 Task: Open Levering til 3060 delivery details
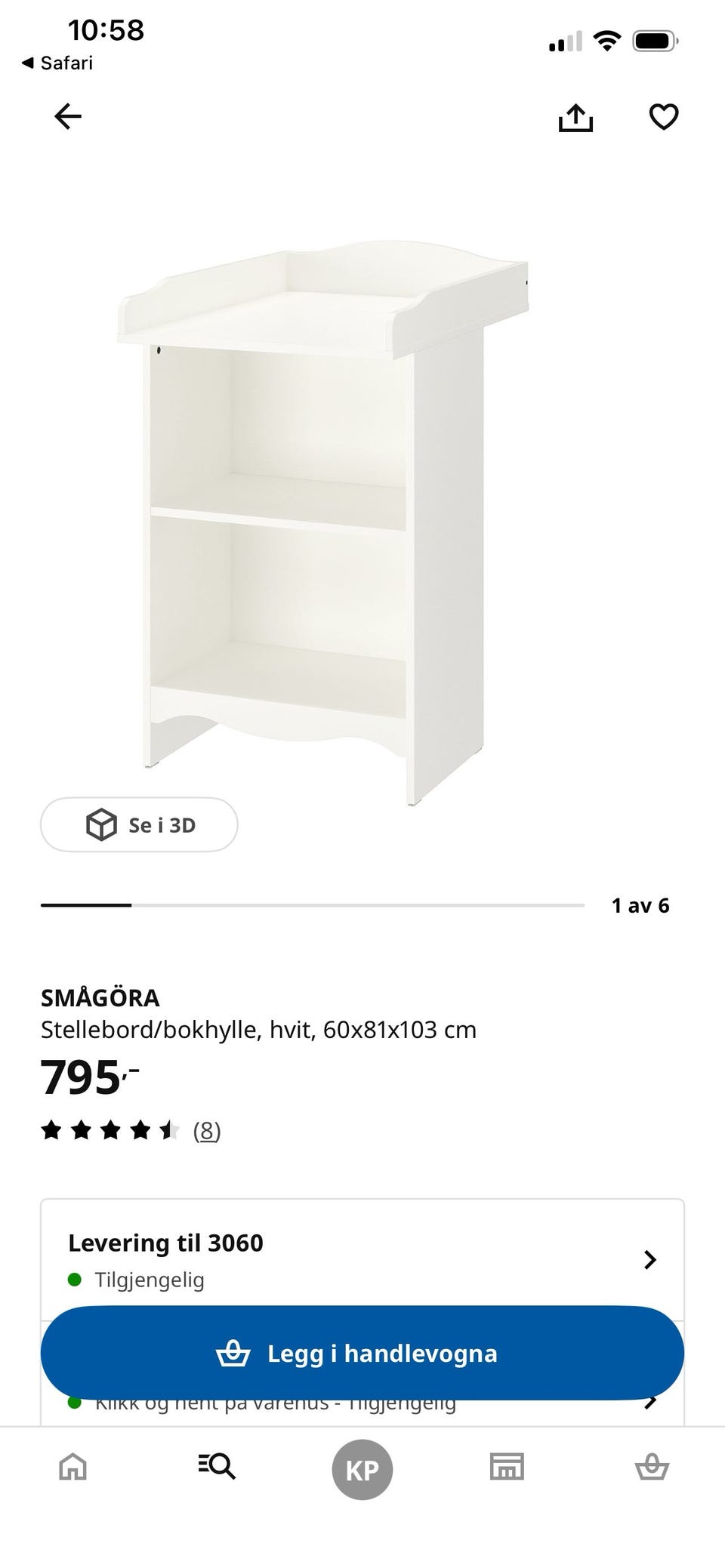tap(362, 1259)
